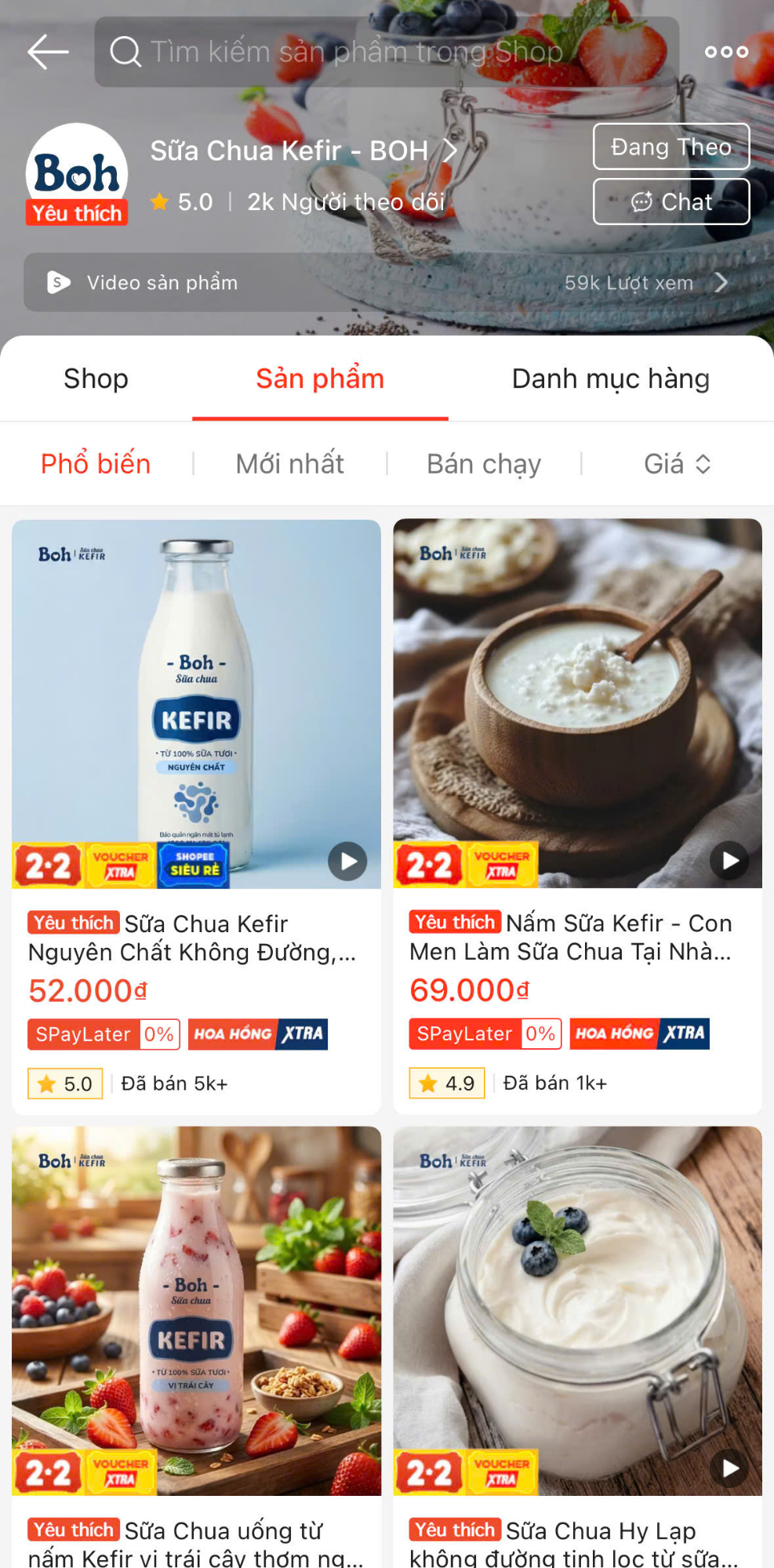The height and width of the screenshot is (1568, 774).
Task: Click the Chat button to message the shop
Action: (x=671, y=201)
